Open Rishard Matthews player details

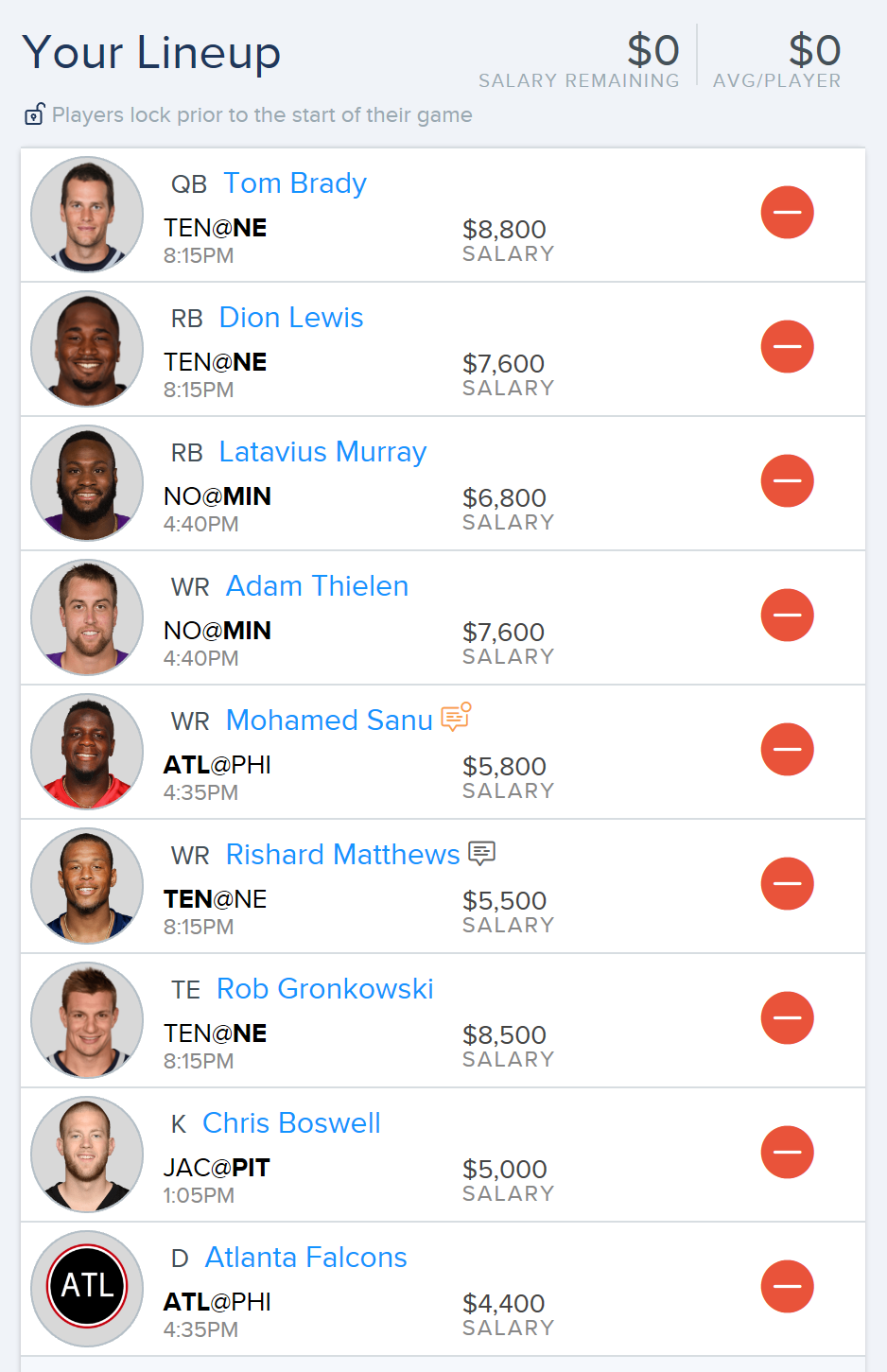click(342, 855)
